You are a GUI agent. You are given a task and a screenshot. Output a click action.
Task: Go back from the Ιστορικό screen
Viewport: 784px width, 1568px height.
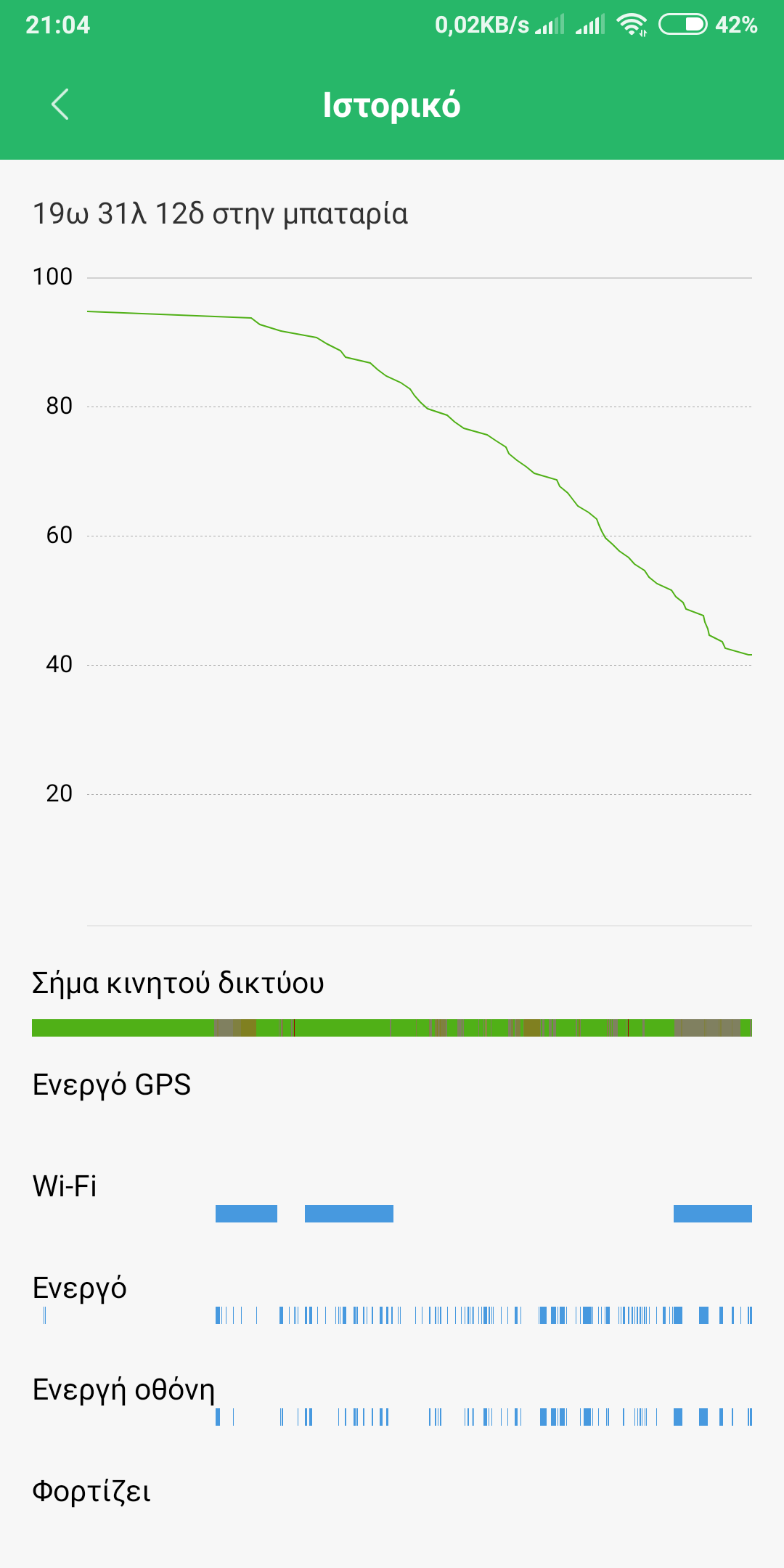[x=60, y=105]
